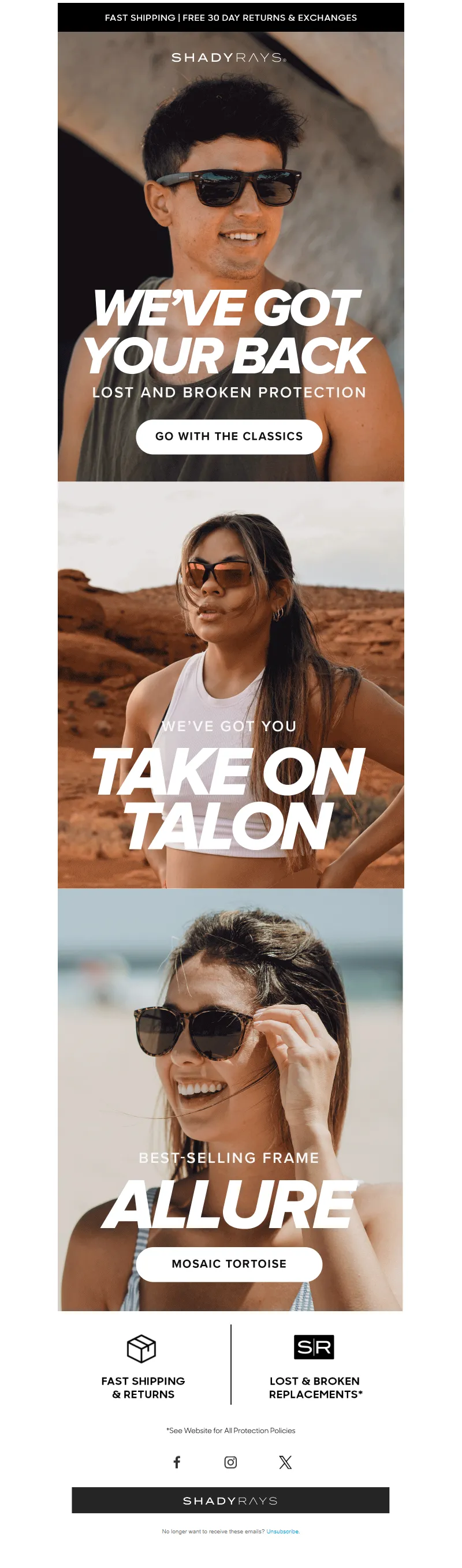Tap the Go With The Classics button
This screenshot has width=462, height=1568.
click(229, 436)
